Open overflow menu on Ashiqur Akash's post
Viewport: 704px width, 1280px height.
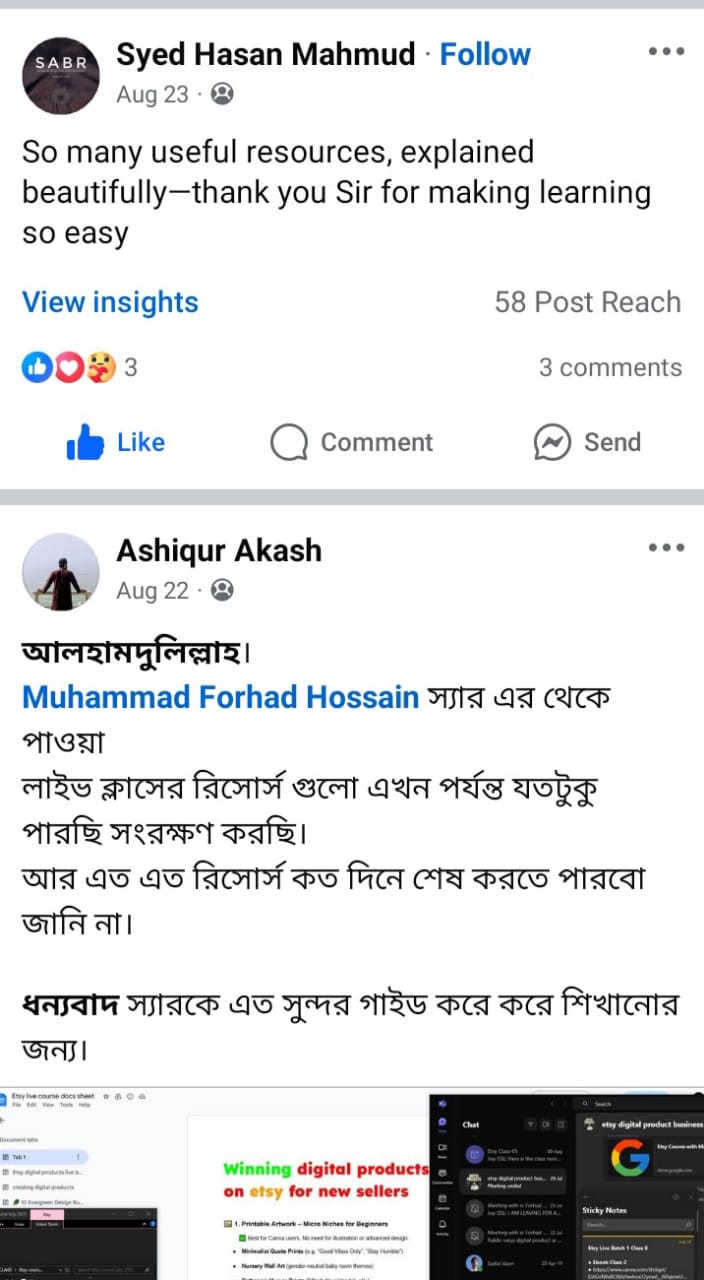[x=665, y=548]
